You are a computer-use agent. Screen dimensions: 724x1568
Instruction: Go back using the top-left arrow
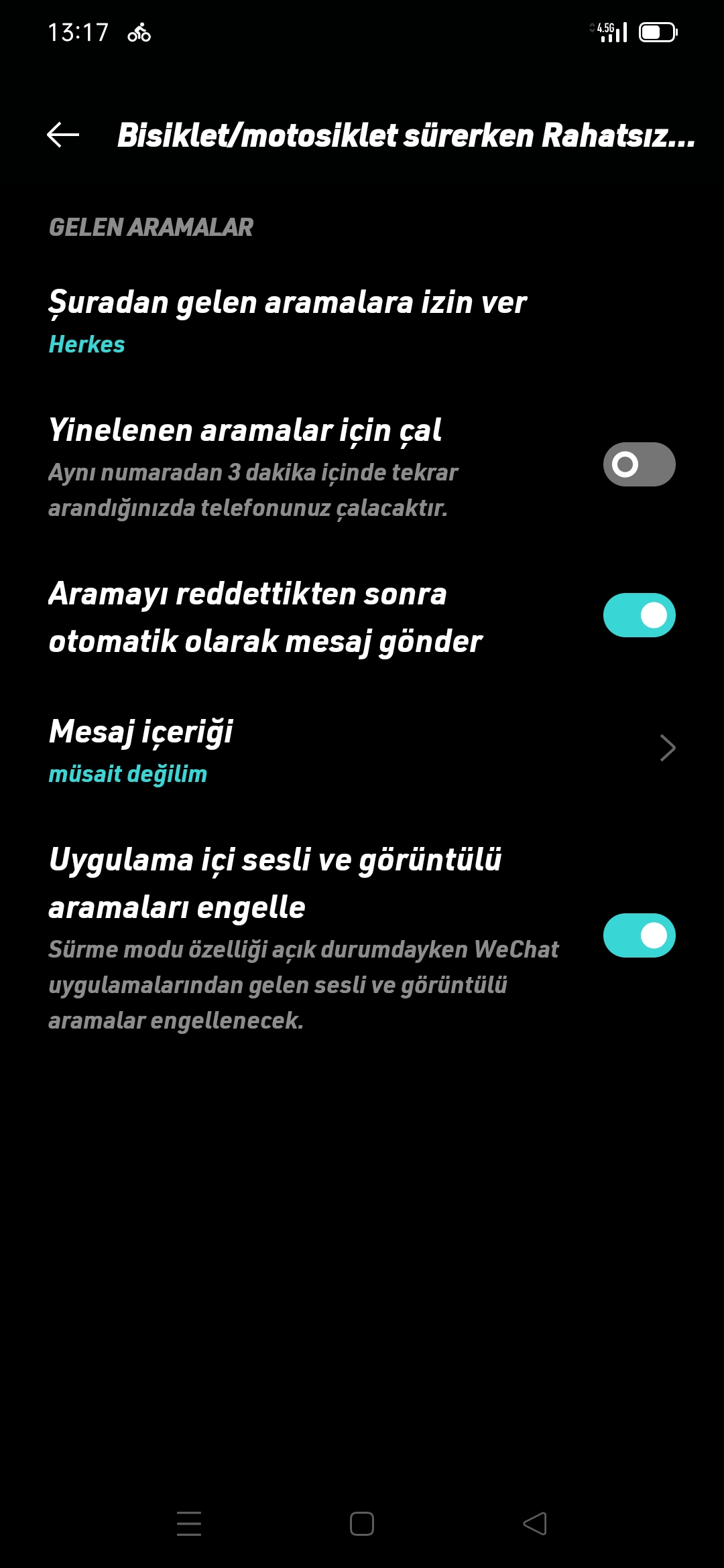[63, 135]
